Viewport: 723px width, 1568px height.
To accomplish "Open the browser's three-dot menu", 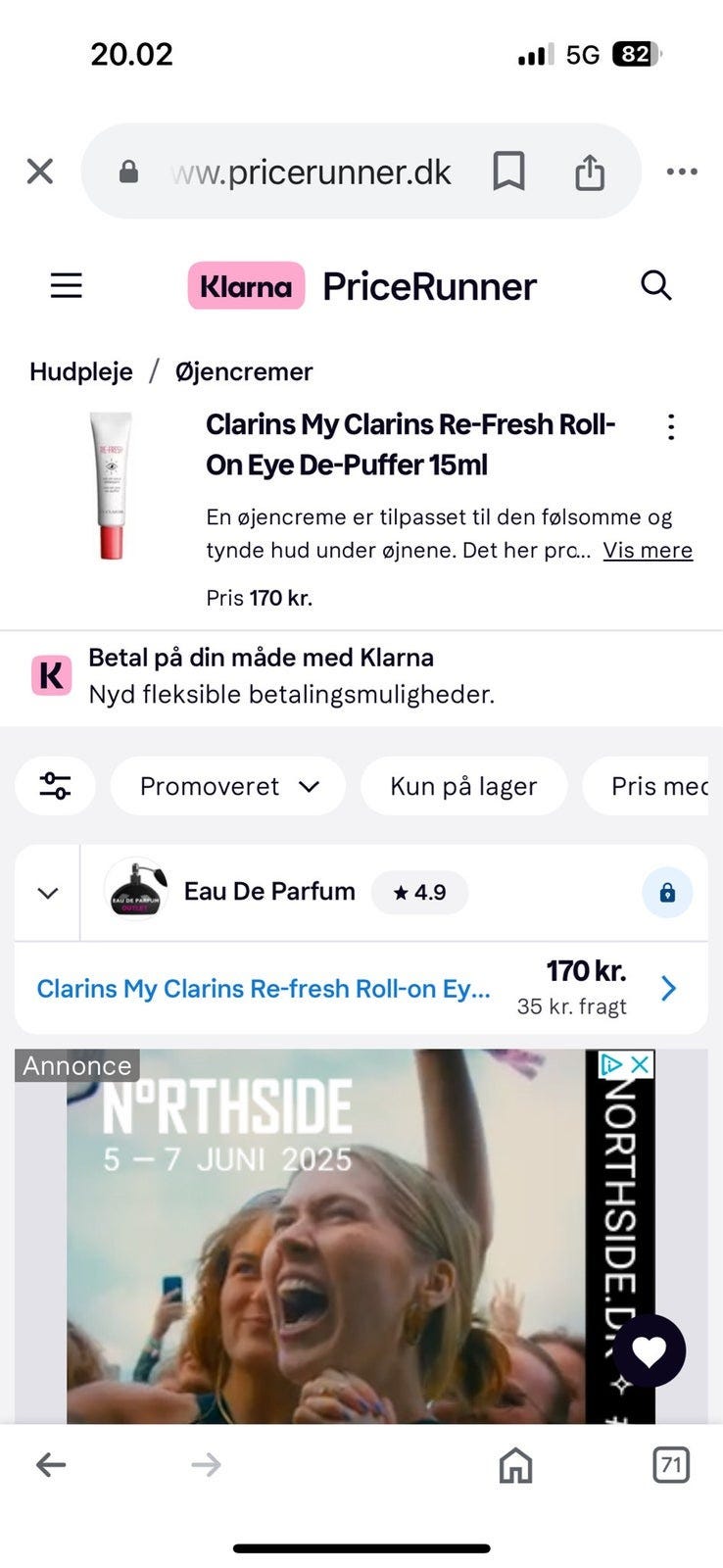I will coord(682,171).
